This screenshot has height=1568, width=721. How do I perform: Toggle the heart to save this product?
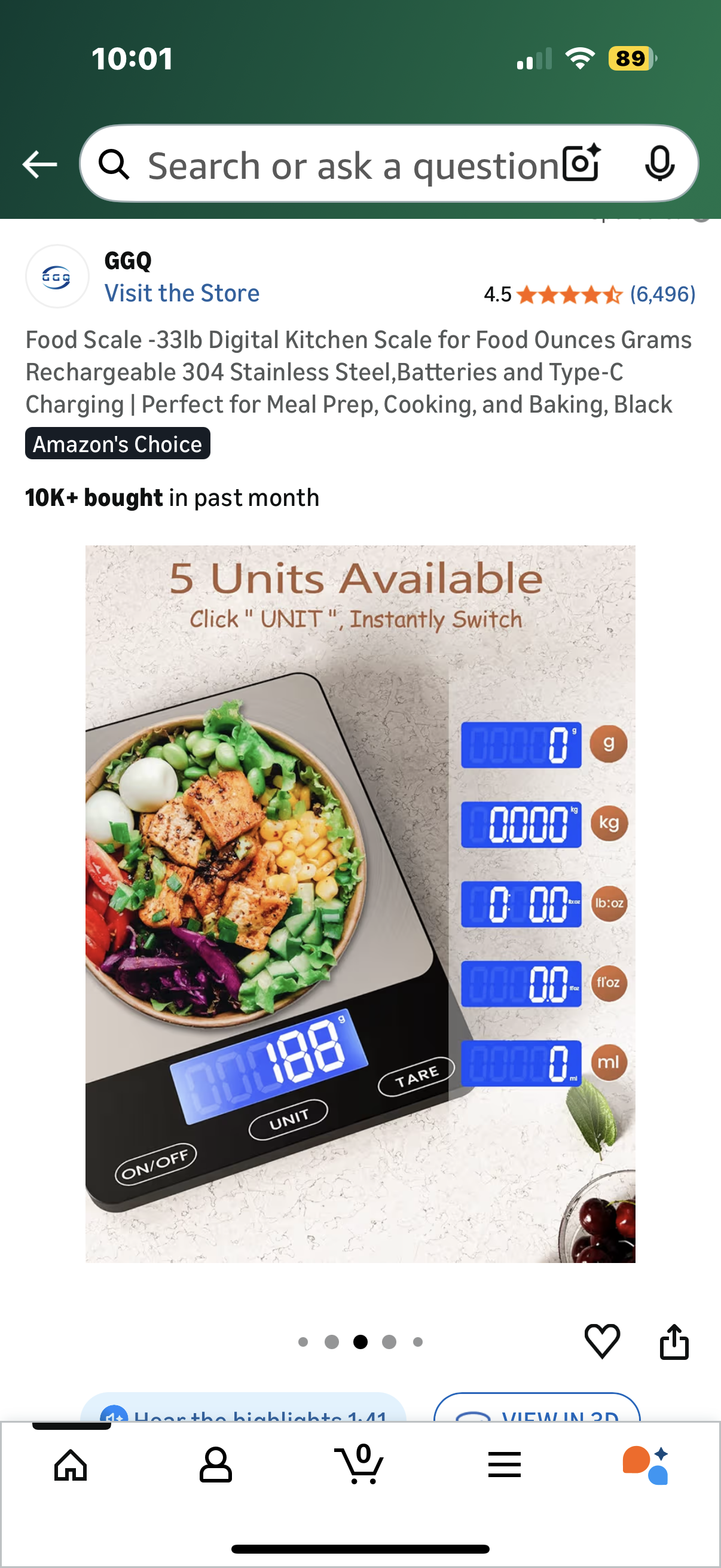pos(603,1343)
